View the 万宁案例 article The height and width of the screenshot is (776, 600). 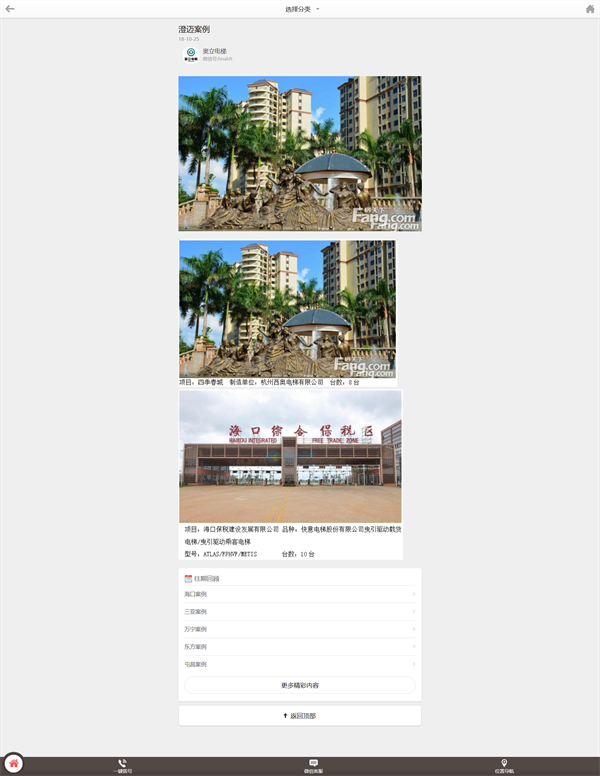click(300, 629)
